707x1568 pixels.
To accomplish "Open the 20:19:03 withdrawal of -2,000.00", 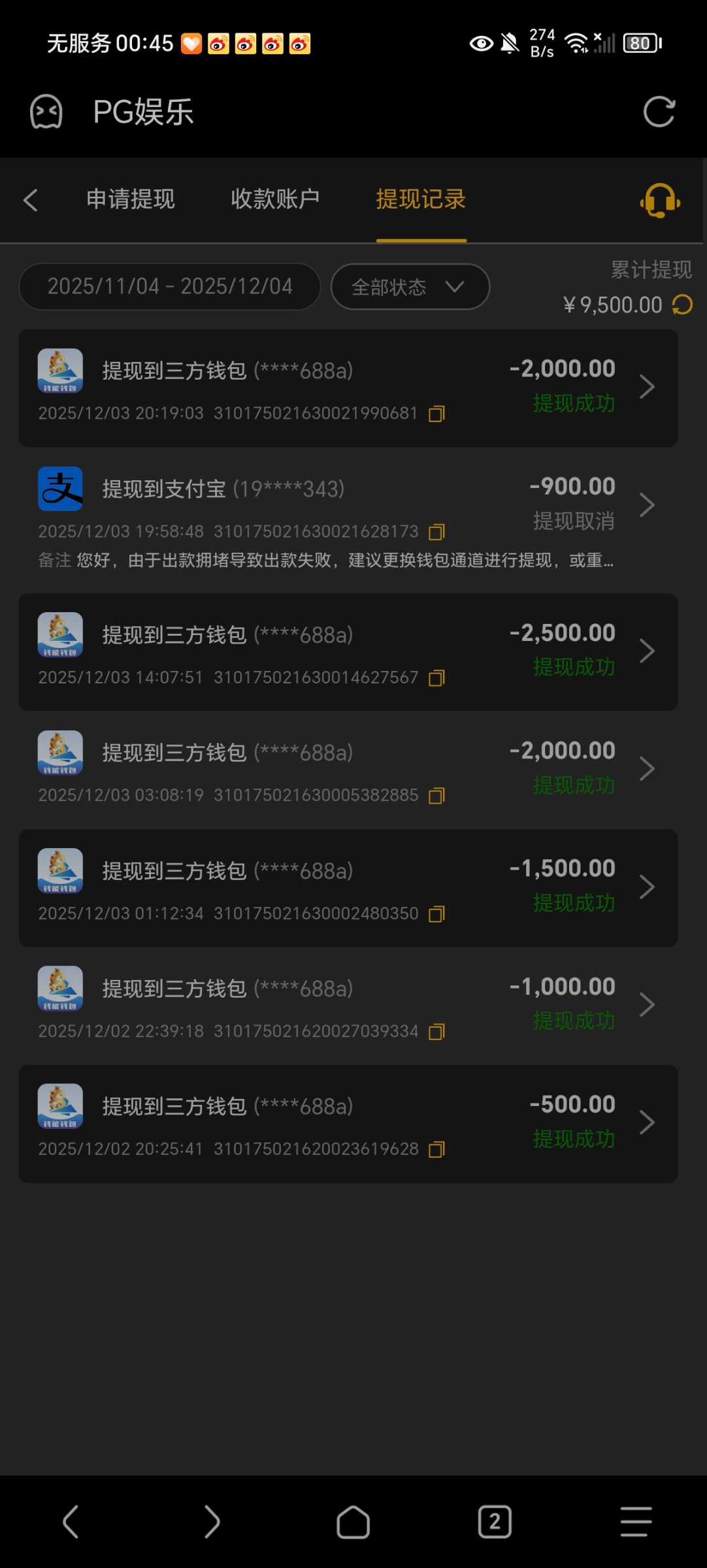I will 348,388.
